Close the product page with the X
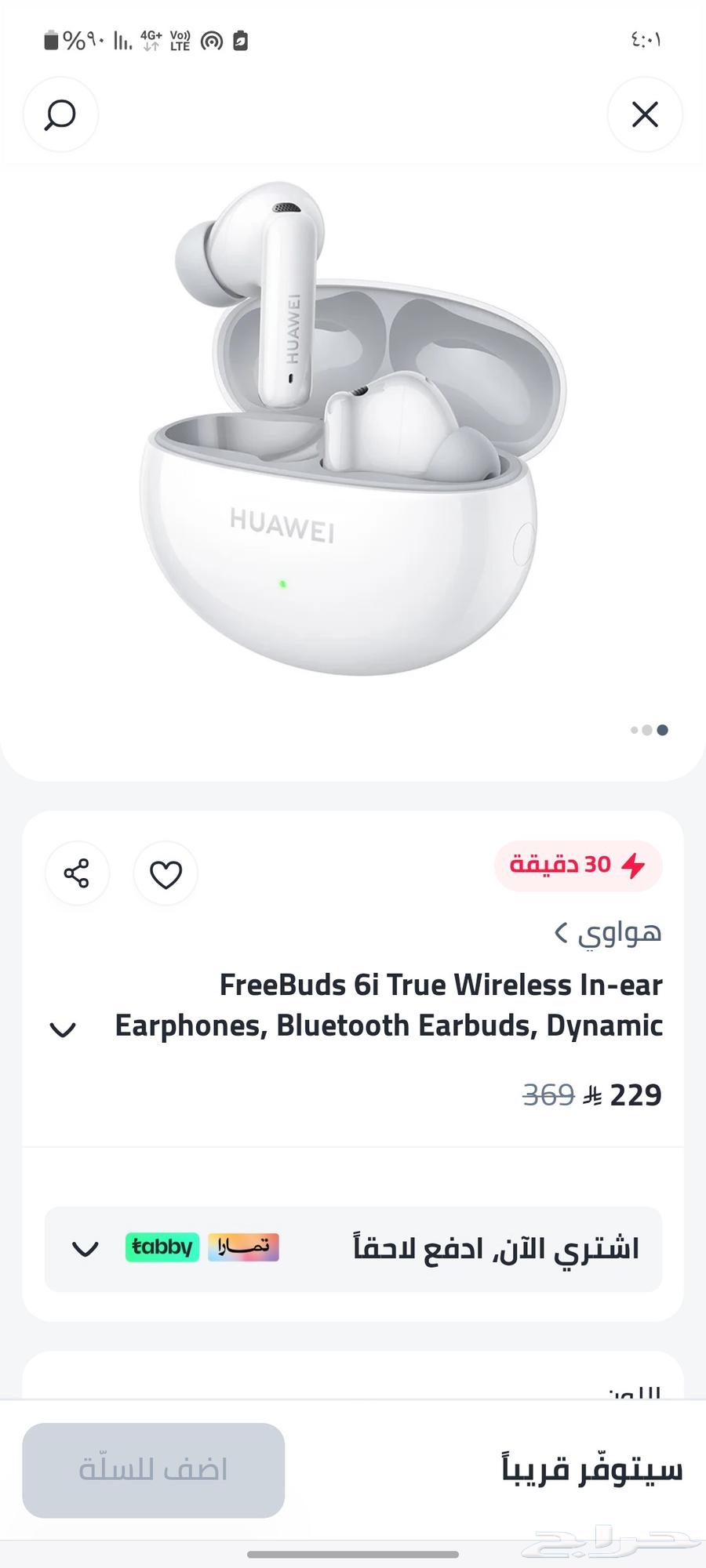Viewport: 706px width, 1568px height. pyautogui.click(x=645, y=114)
